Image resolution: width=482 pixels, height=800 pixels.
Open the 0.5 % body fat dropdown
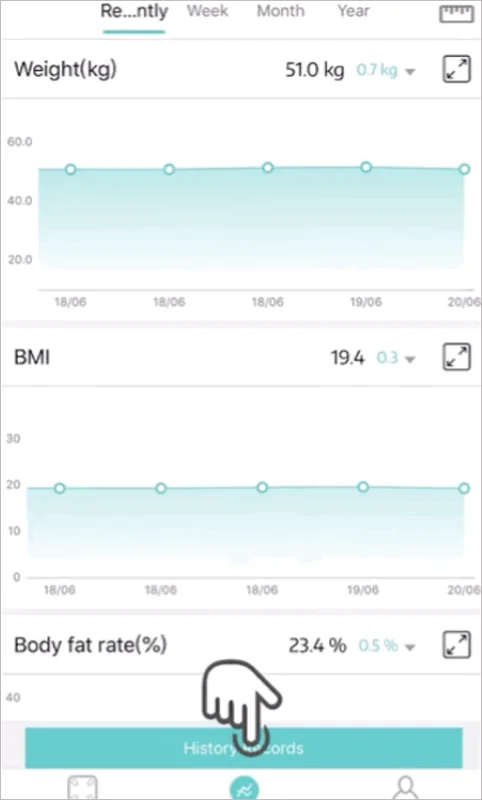point(387,646)
